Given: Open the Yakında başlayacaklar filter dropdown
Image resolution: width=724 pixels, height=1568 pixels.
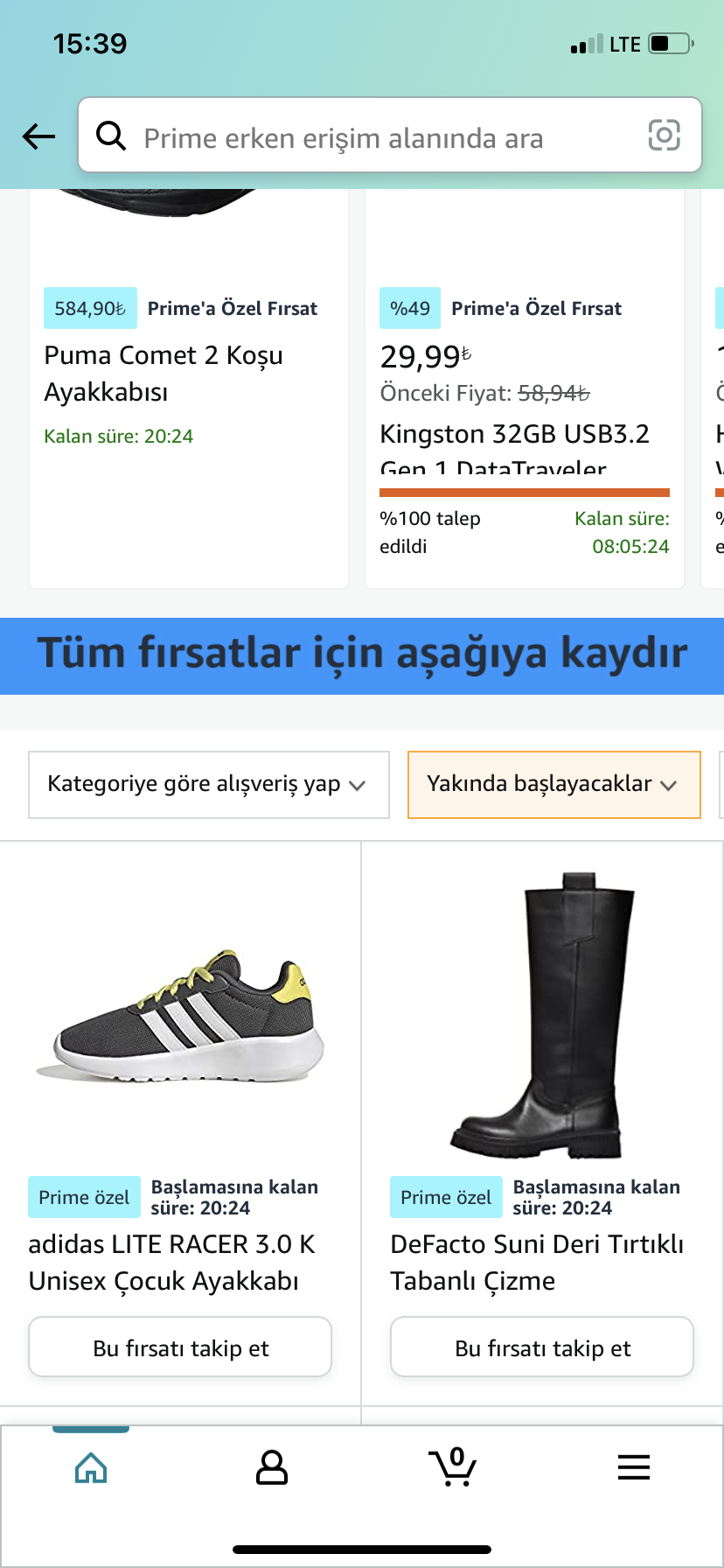Looking at the screenshot, I should 553,784.
